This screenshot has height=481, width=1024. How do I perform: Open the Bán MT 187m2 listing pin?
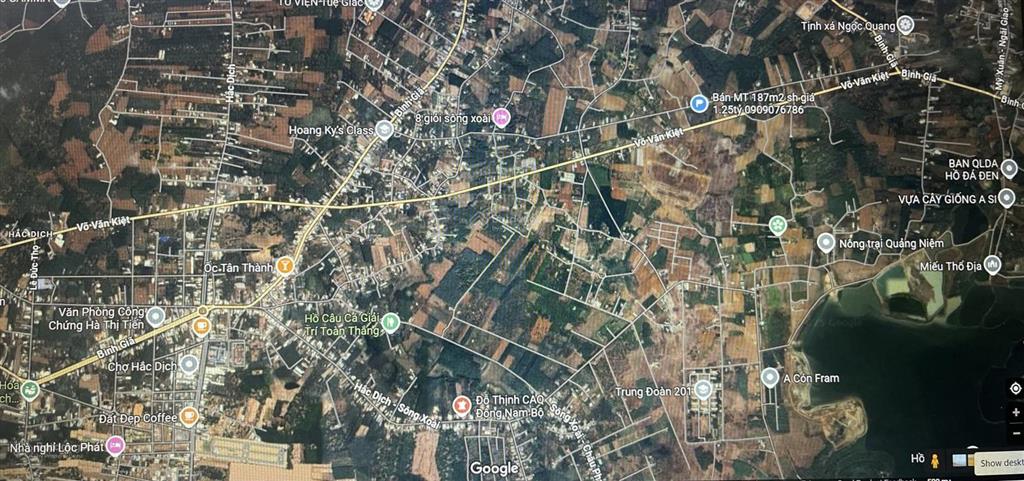pyautogui.click(x=698, y=103)
